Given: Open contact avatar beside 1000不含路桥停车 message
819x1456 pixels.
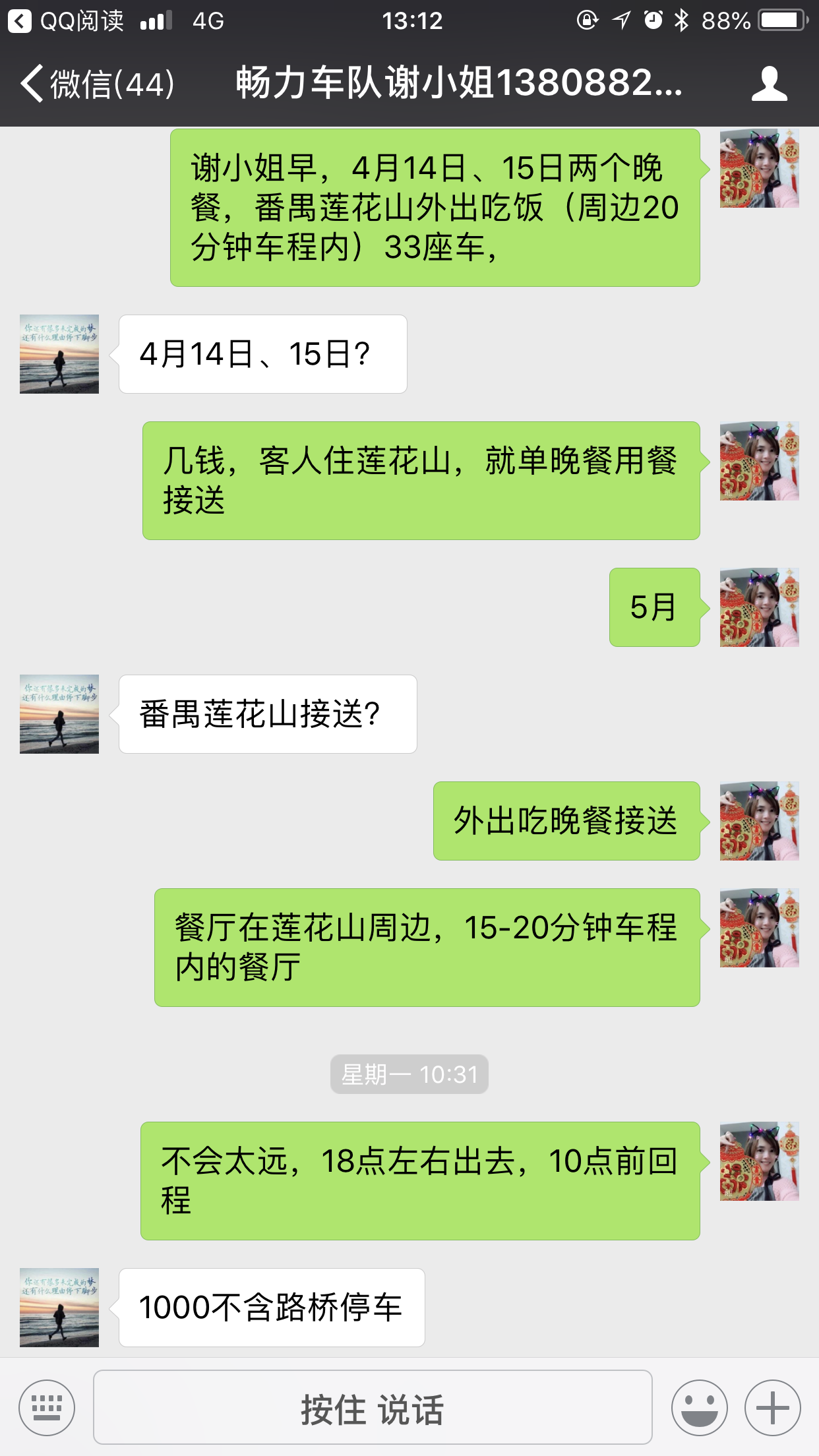Looking at the screenshot, I should pos(59,1307).
